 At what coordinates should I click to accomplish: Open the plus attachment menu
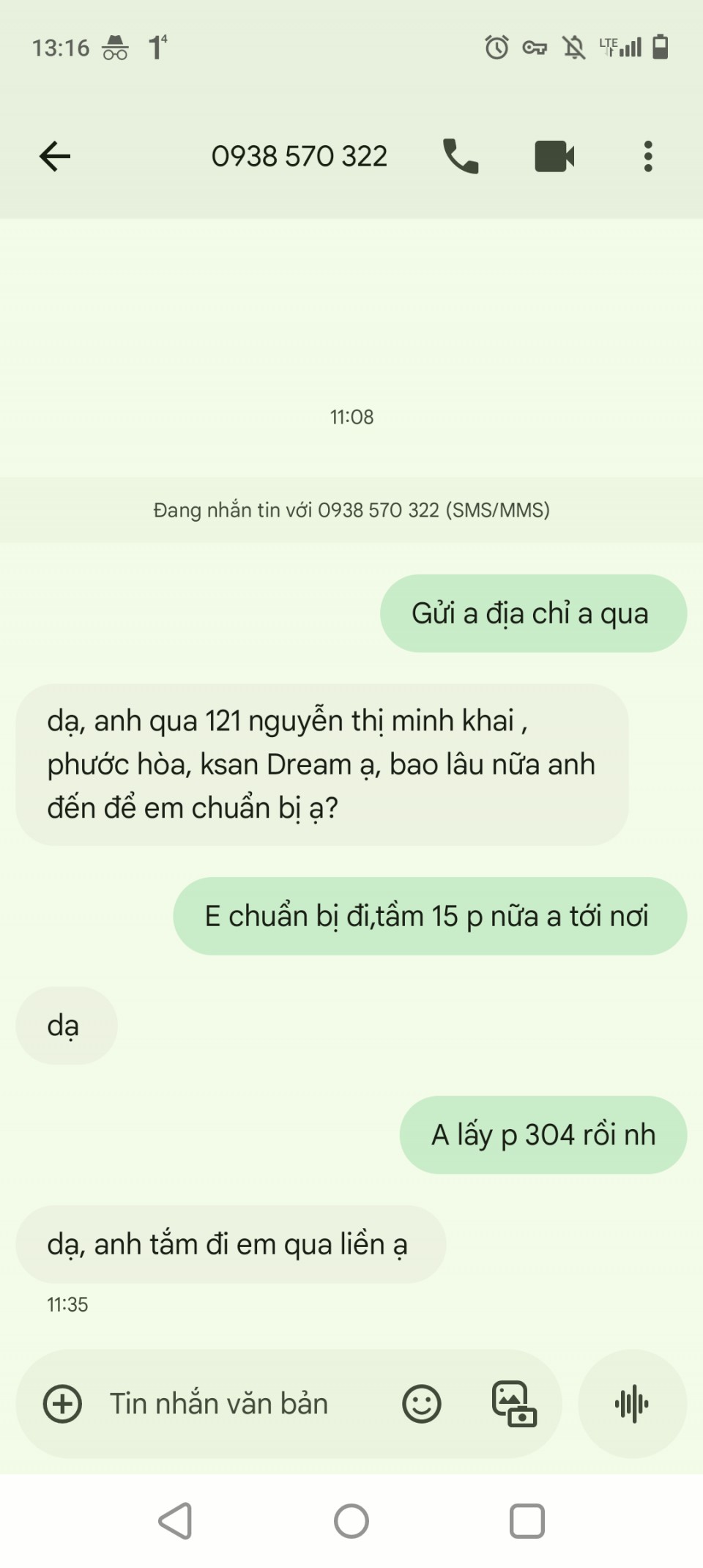63,1404
